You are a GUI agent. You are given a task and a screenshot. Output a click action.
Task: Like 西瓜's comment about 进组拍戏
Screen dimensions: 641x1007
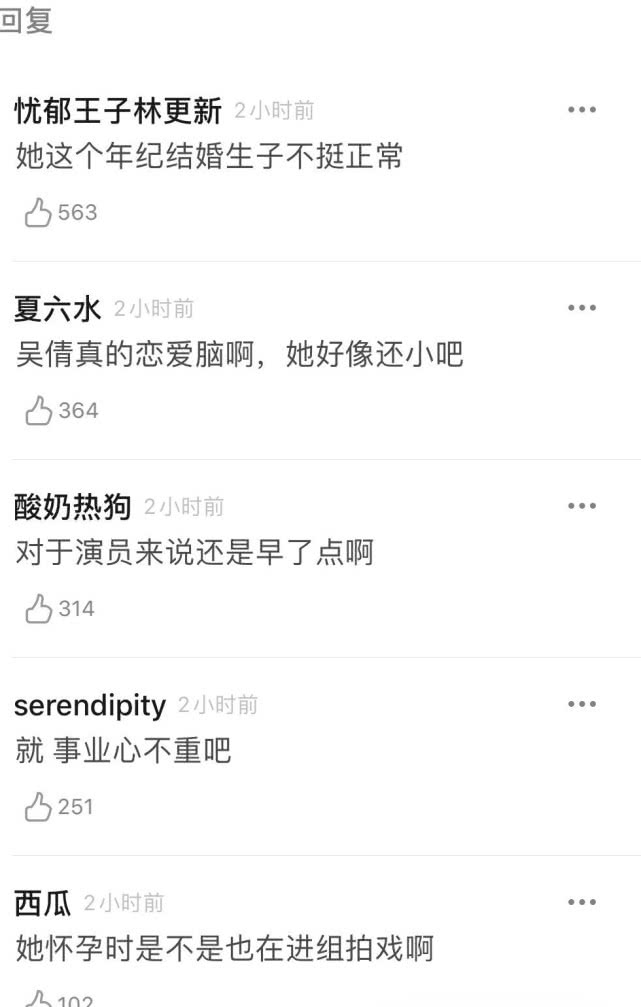click(38, 999)
